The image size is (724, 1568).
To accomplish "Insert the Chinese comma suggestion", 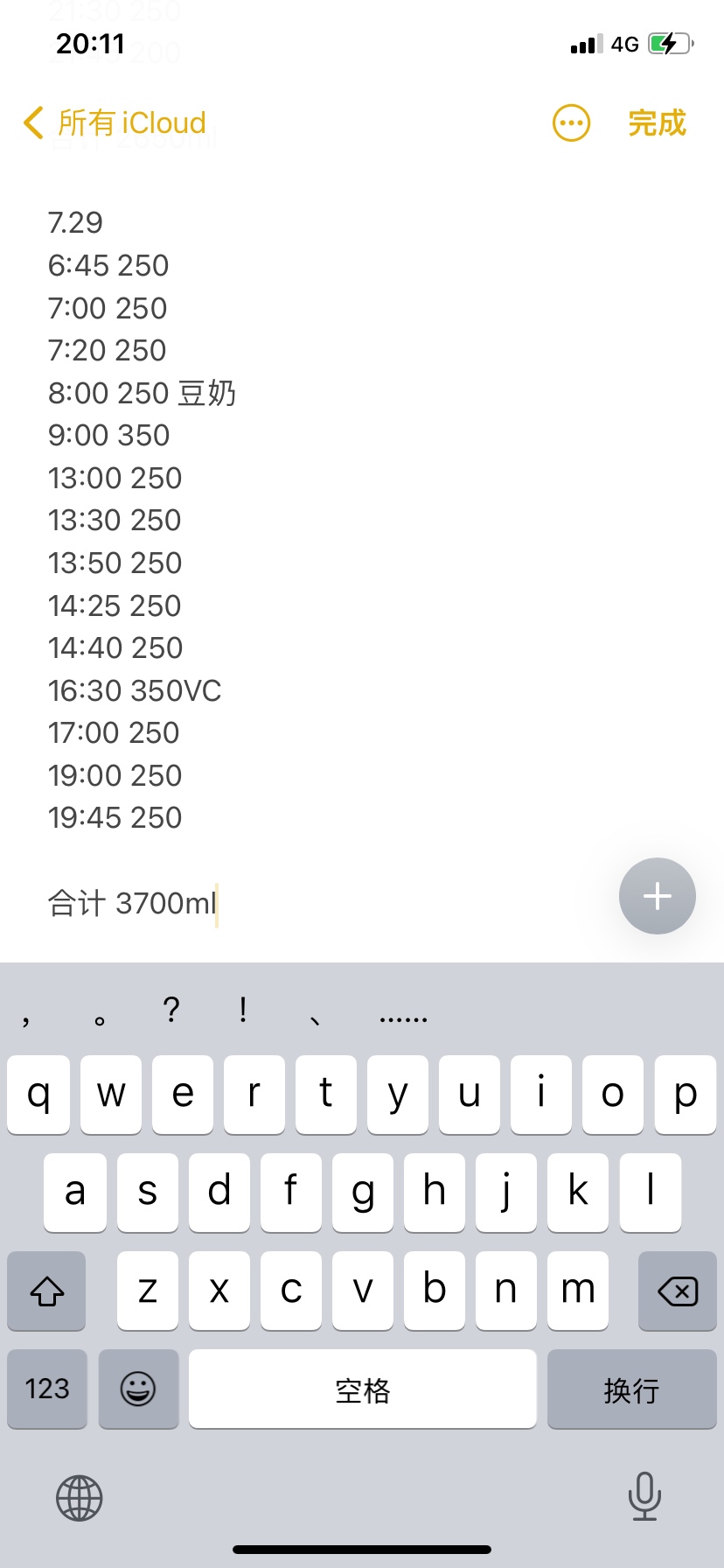I will pyautogui.click(x=26, y=1018).
